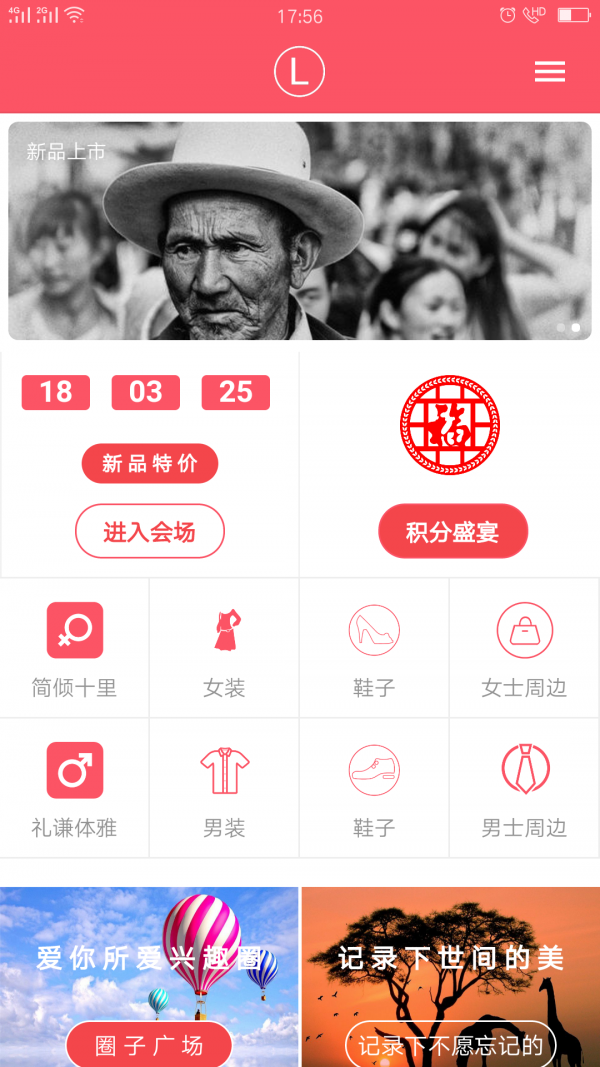Go to 圈子广场
Image resolution: width=600 pixels, height=1067 pixels.
pos(150,1045)
